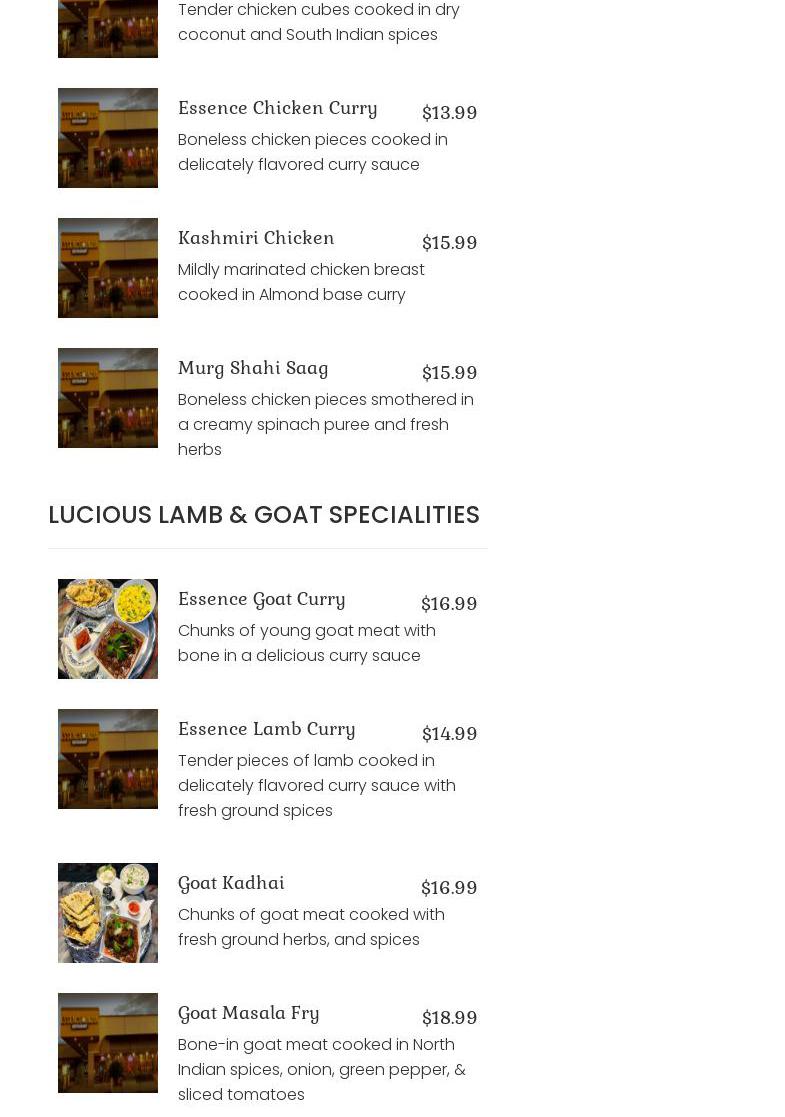785x1117 pixels.
Task: Open Murg Shahi Saag details
Action: [253, 368]
